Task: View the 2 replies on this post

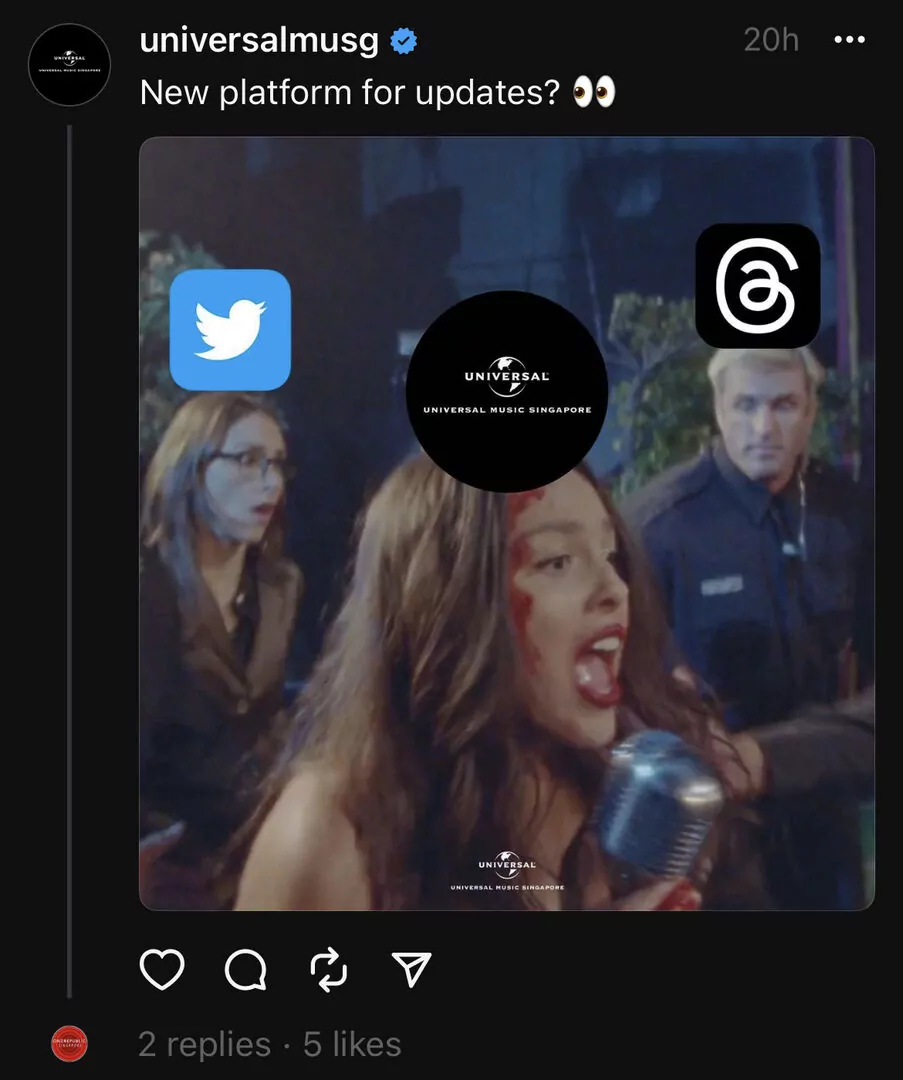Action: [204, 1045]
